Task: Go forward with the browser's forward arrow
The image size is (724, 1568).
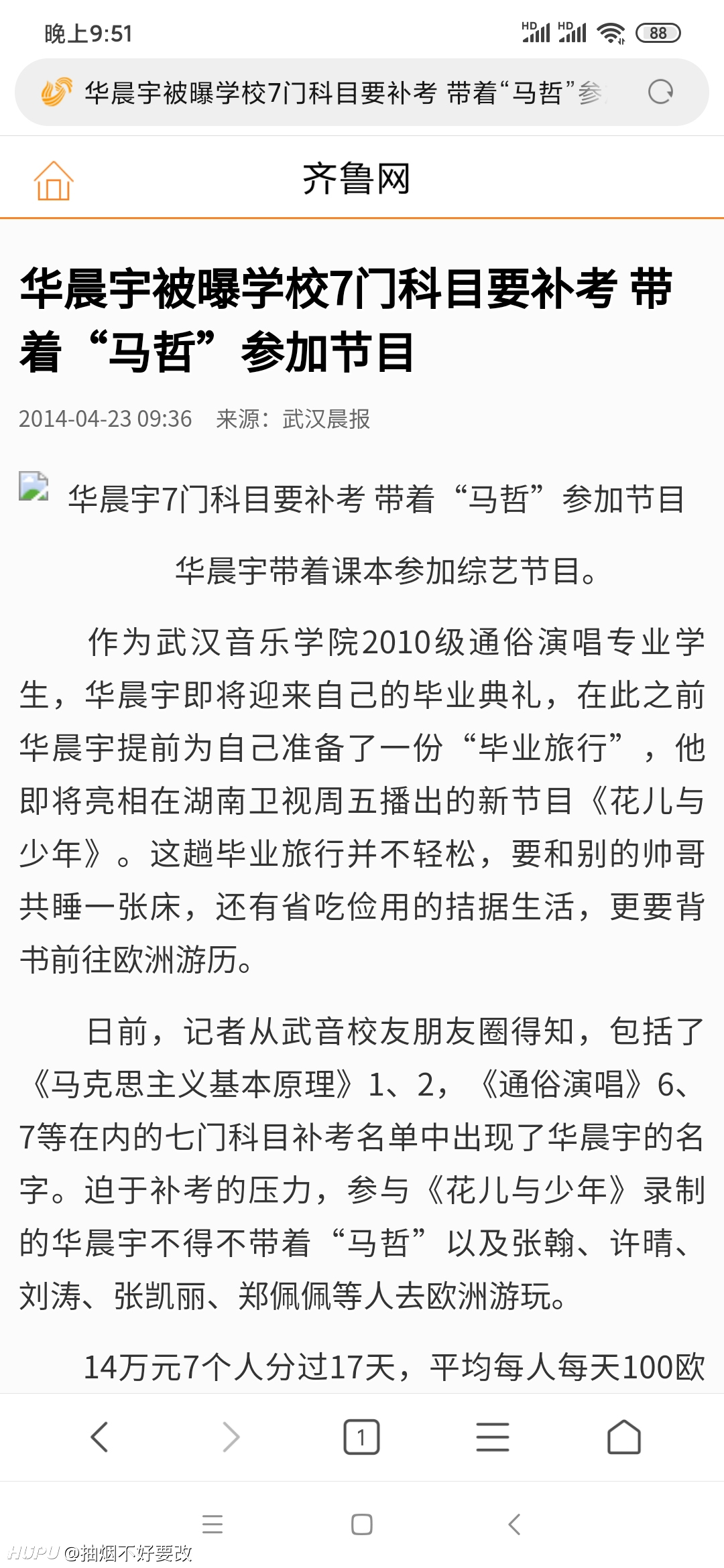Action: point(231,1437)
